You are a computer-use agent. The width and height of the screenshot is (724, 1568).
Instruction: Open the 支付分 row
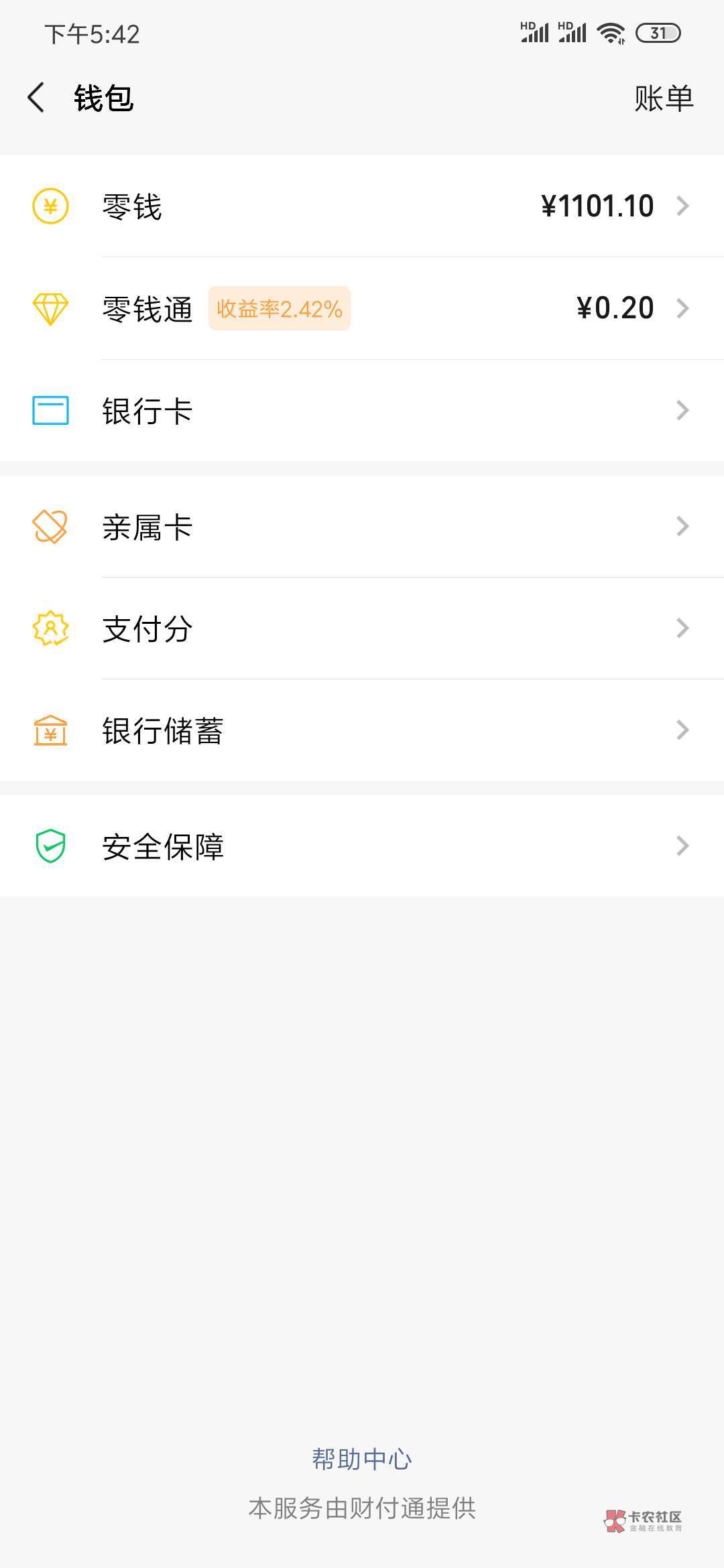tap(362, 629)
